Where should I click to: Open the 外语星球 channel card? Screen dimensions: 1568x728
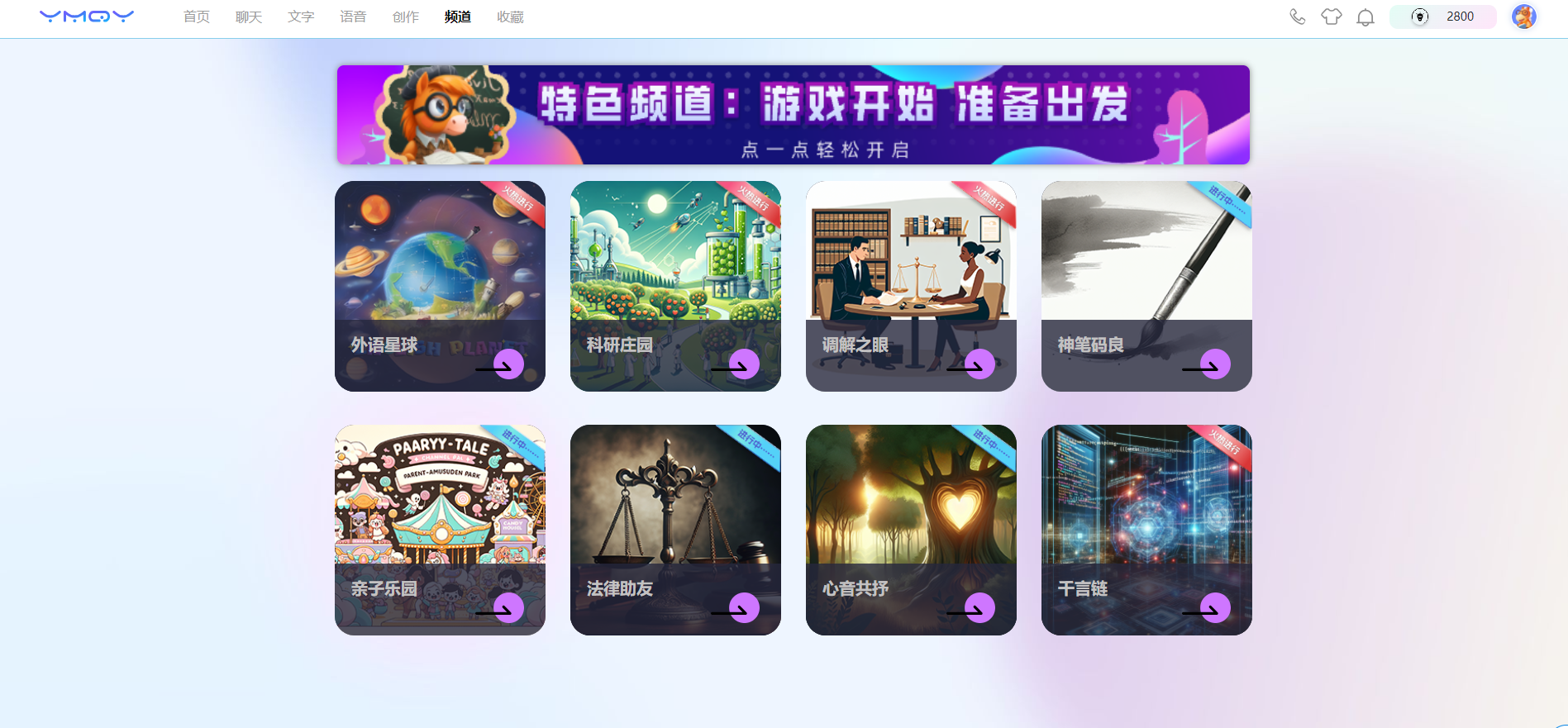440,286
